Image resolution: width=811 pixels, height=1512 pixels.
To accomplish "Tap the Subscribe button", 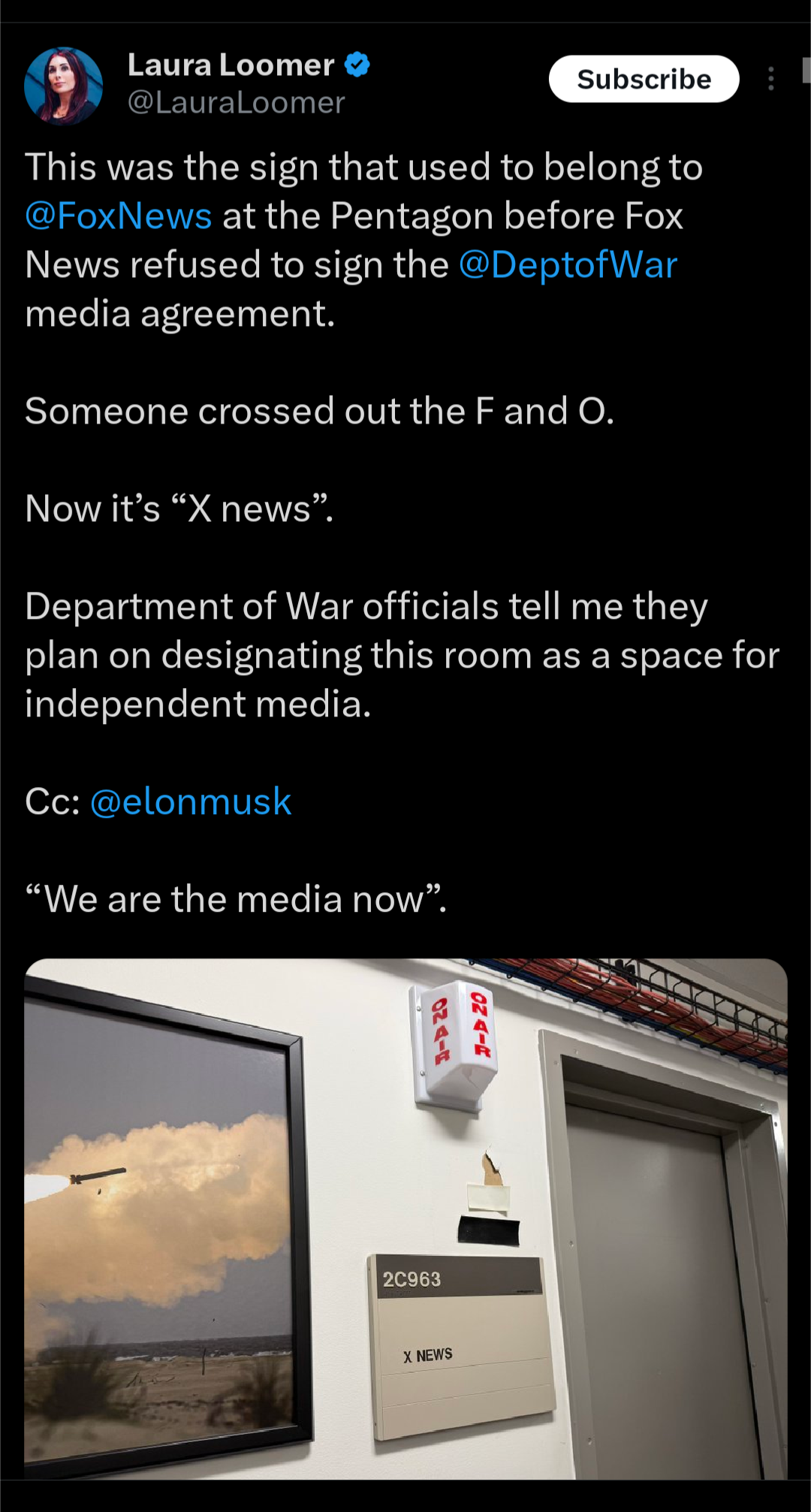I will [x=644, y=79].
